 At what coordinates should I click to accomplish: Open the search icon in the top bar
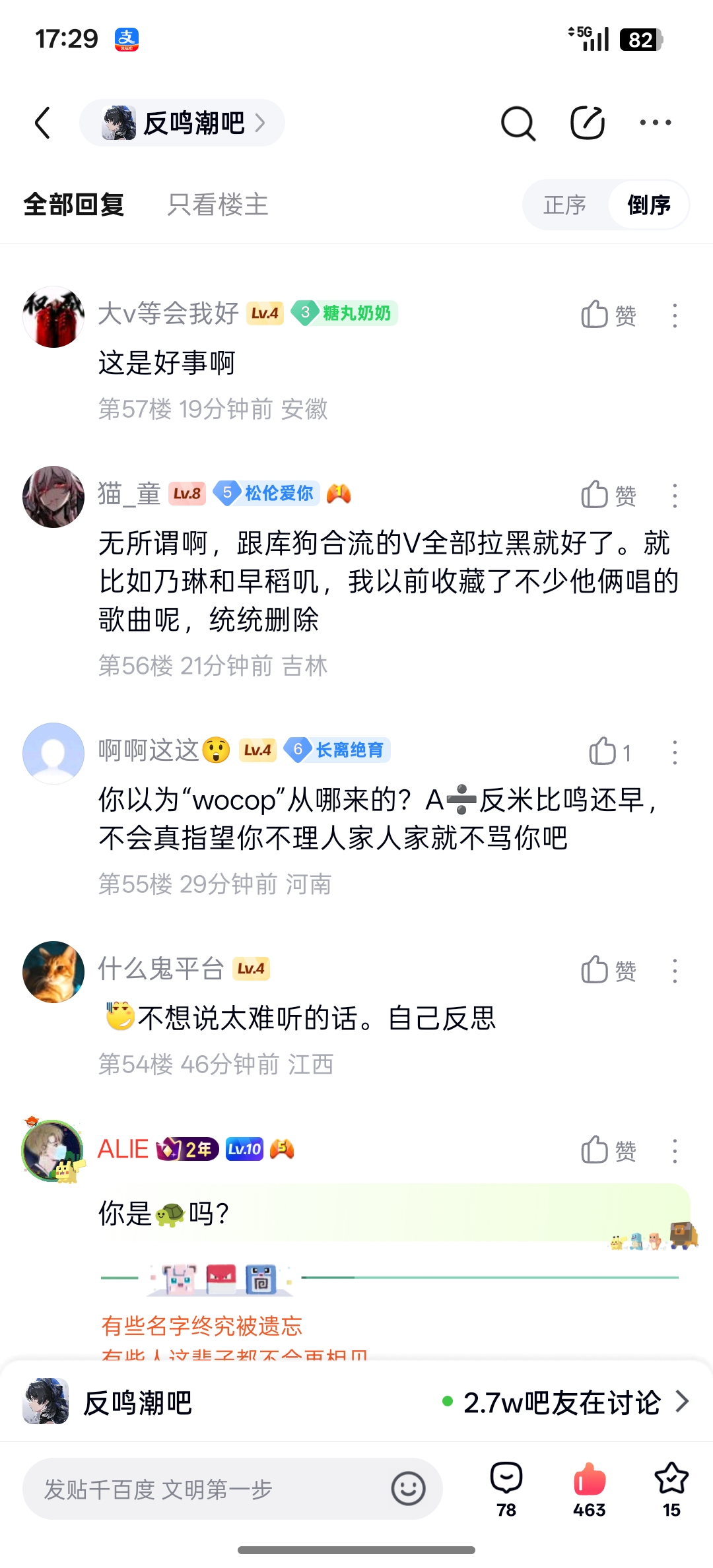click(518, 123)
